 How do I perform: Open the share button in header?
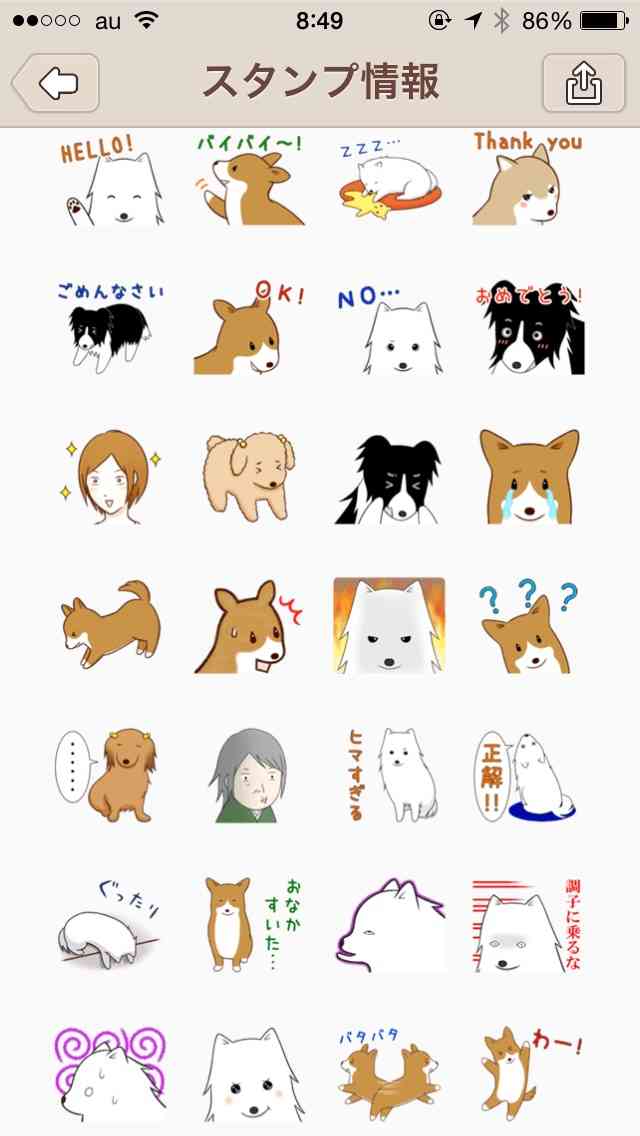click(583, 83)
